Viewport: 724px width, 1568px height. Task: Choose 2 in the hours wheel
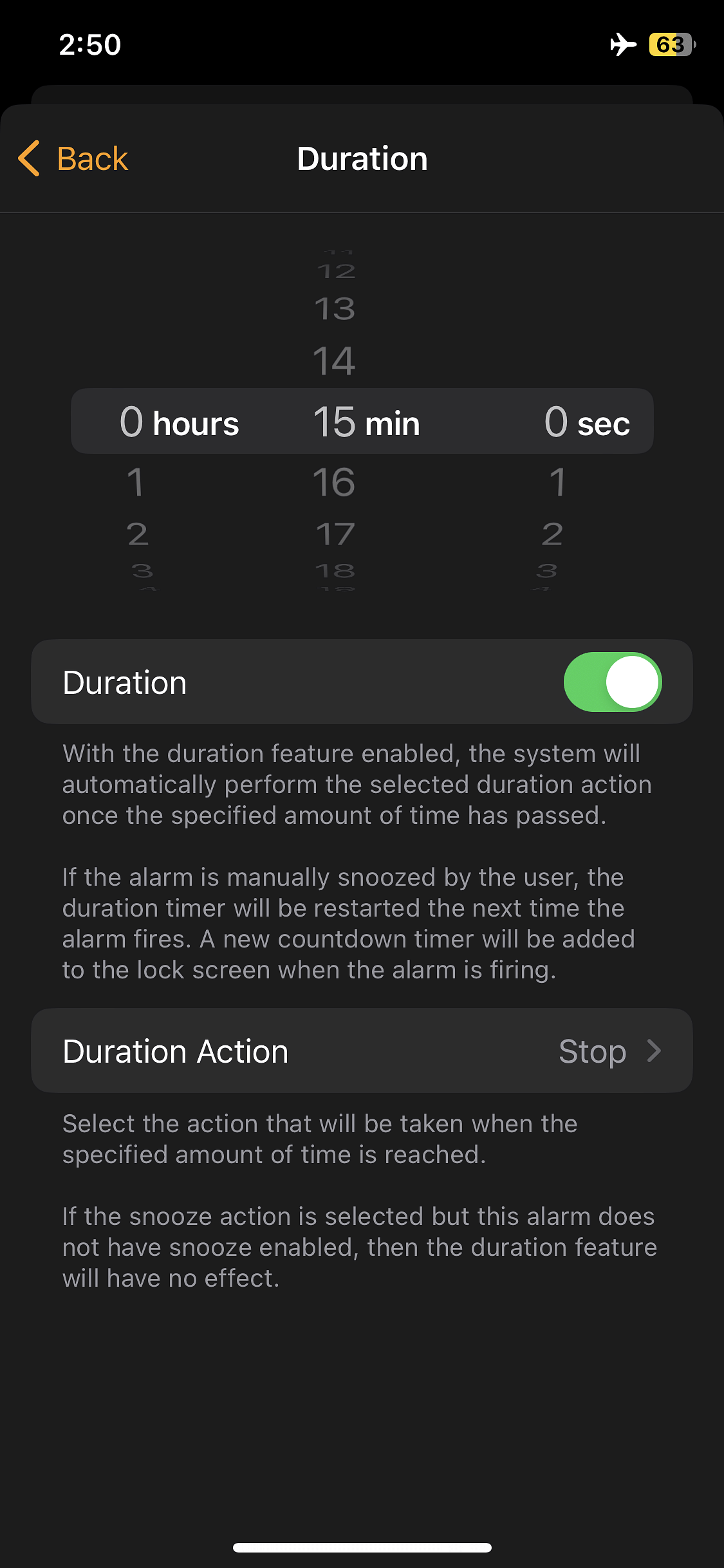(x=137, y=534)
